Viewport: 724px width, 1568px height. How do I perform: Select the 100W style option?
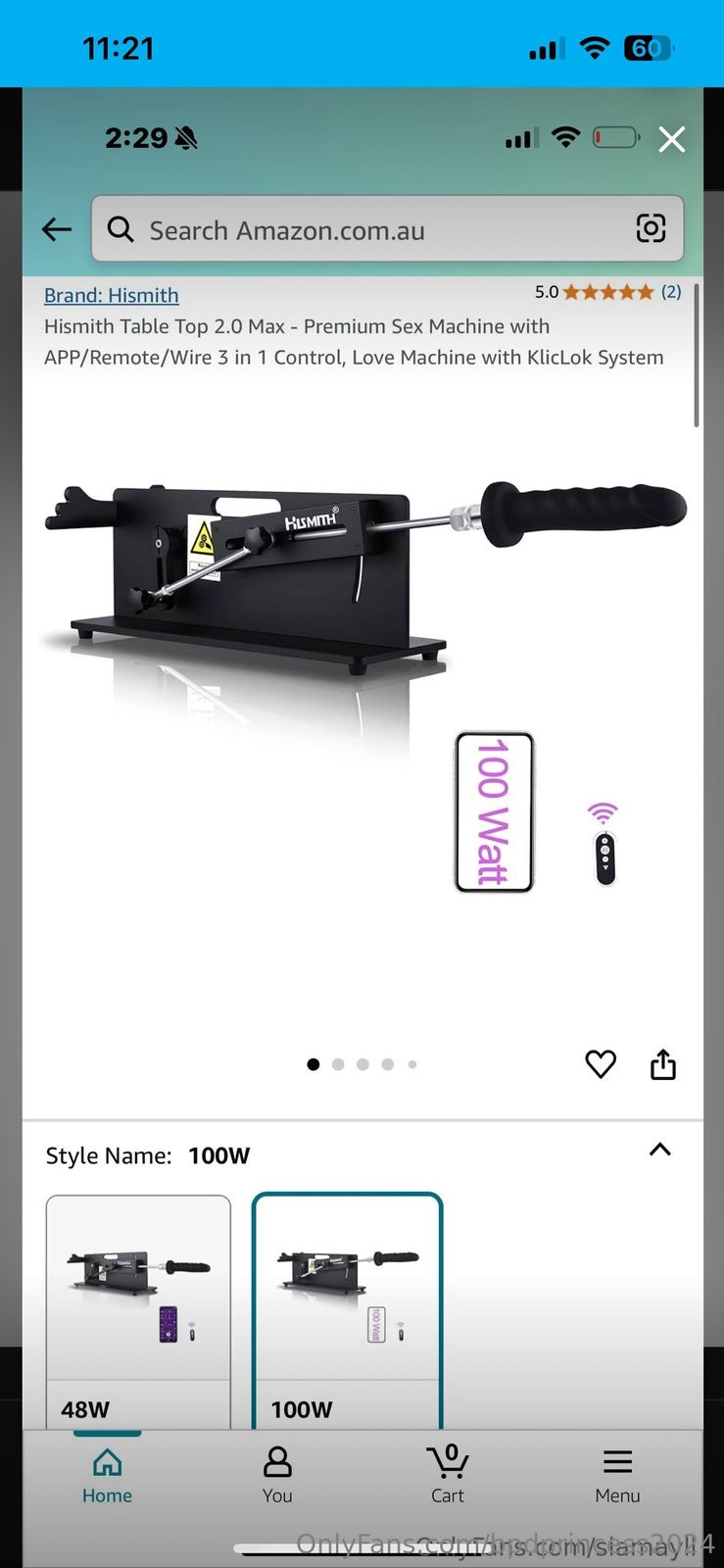[348, 1308]
